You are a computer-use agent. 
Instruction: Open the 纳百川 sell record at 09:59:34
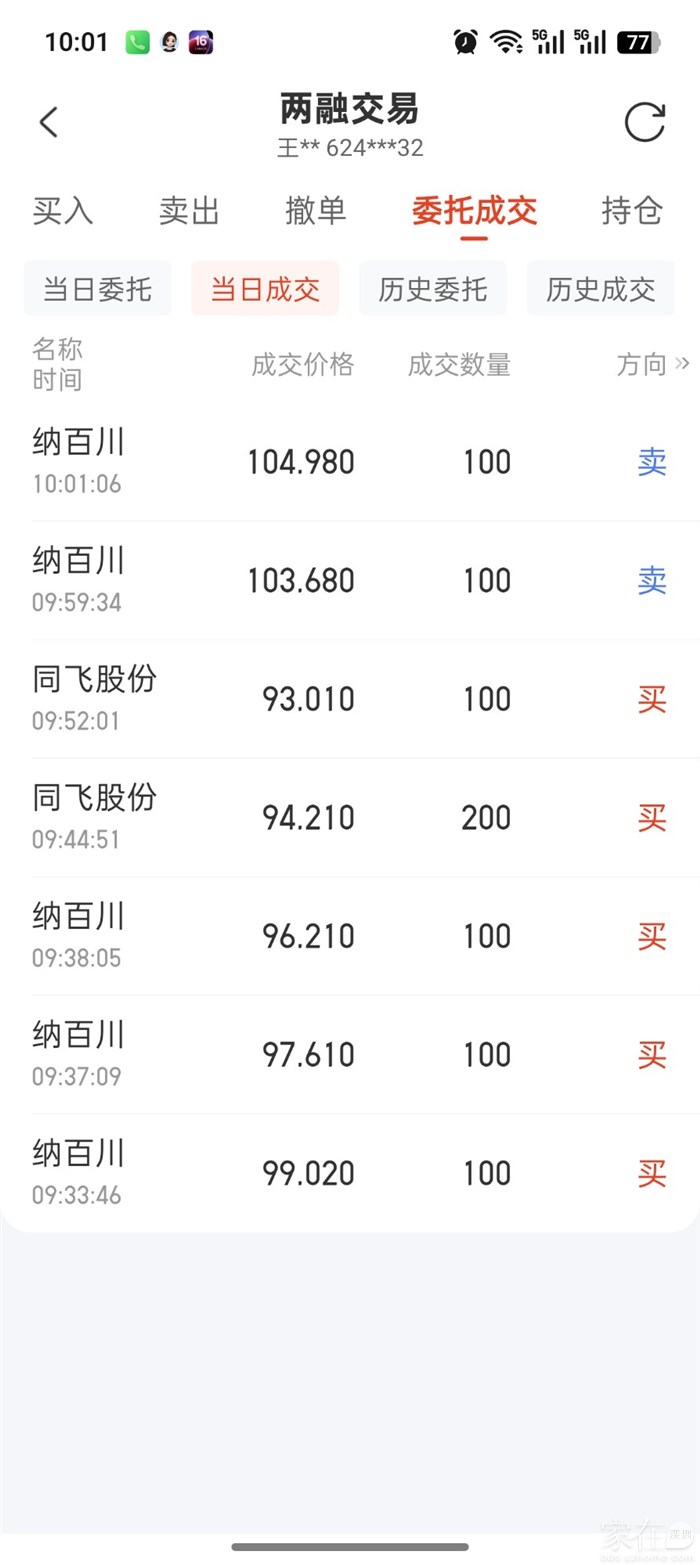pyautogui.click(x=350, y=580)
